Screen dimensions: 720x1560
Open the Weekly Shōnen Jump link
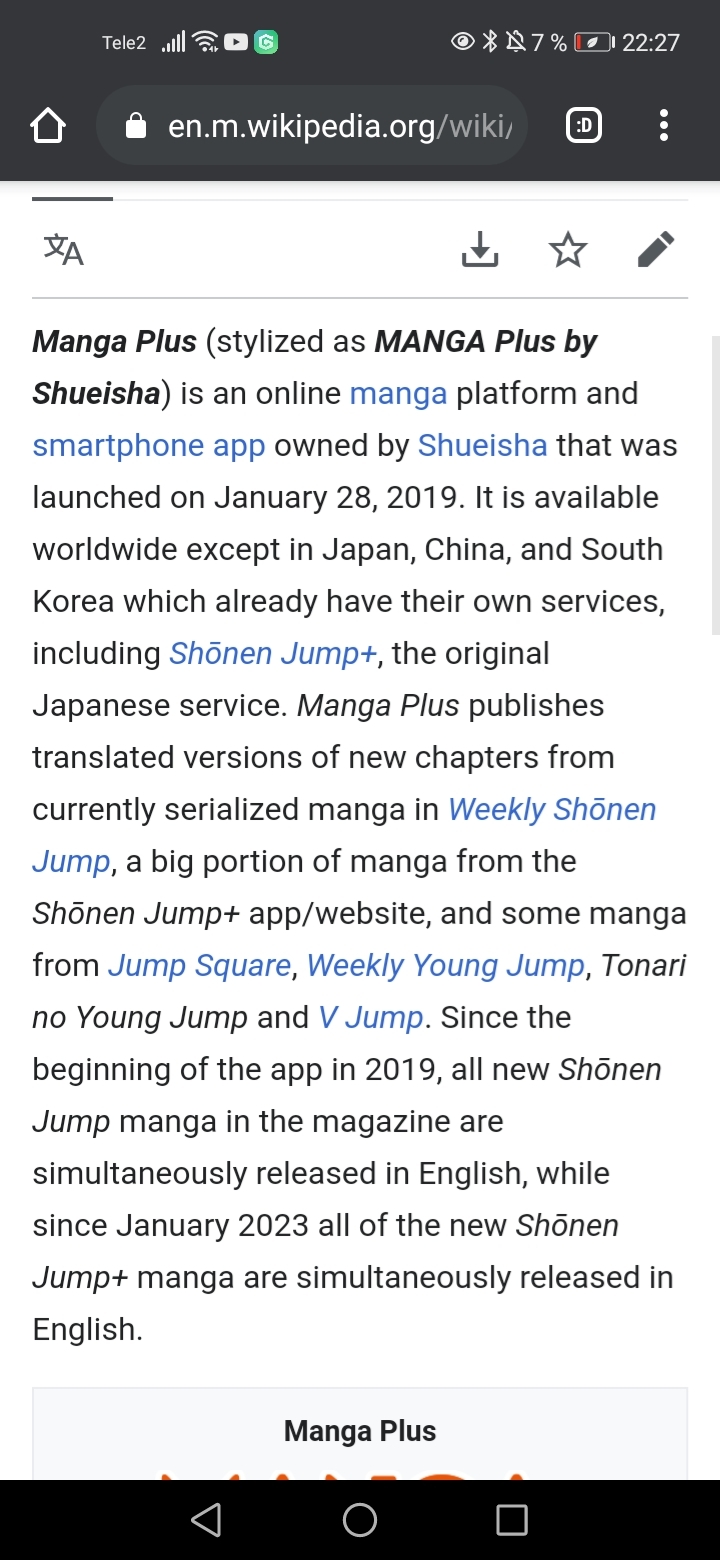pos(552,810)
